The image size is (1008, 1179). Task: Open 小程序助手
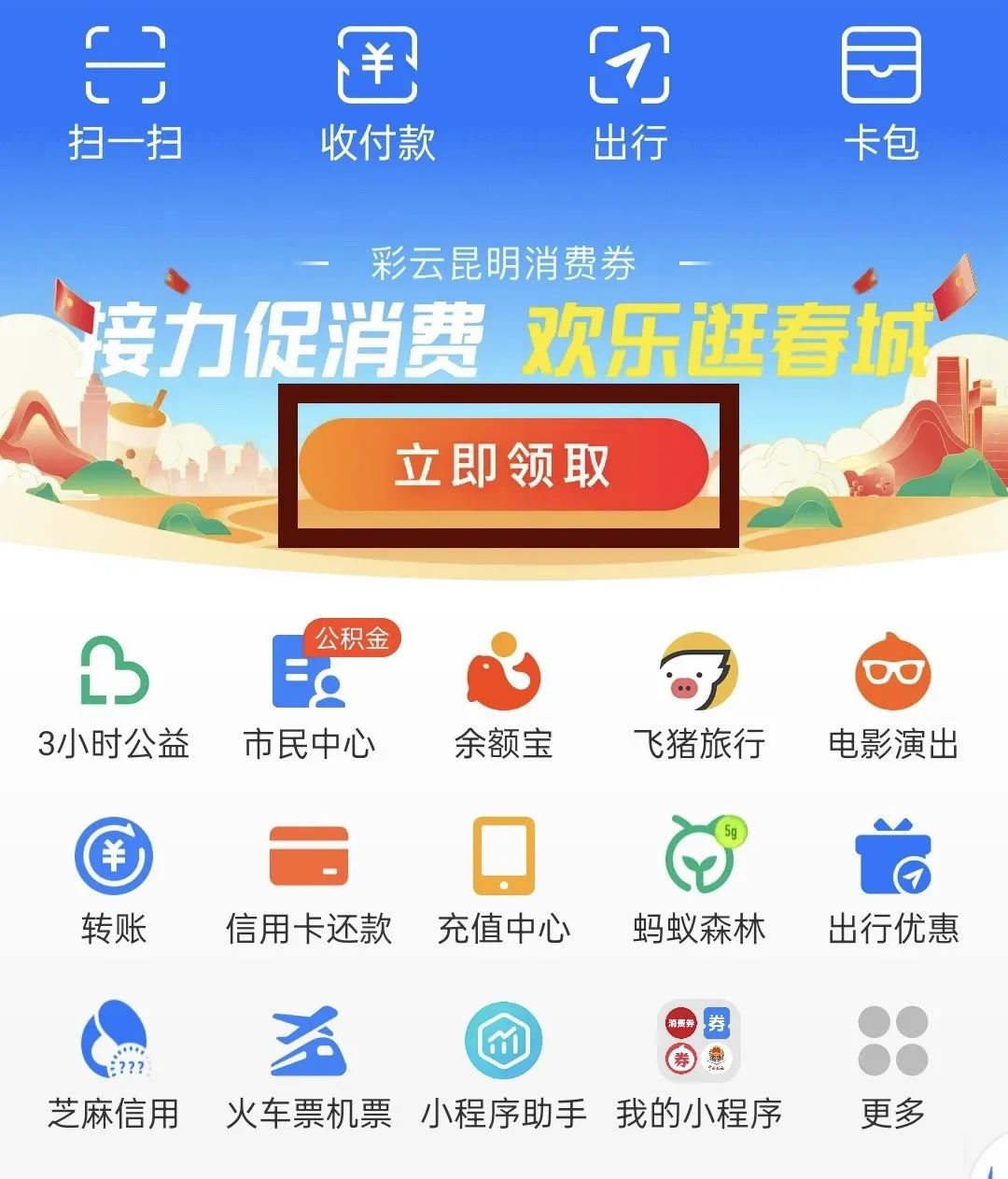(x=504, y=1064)
